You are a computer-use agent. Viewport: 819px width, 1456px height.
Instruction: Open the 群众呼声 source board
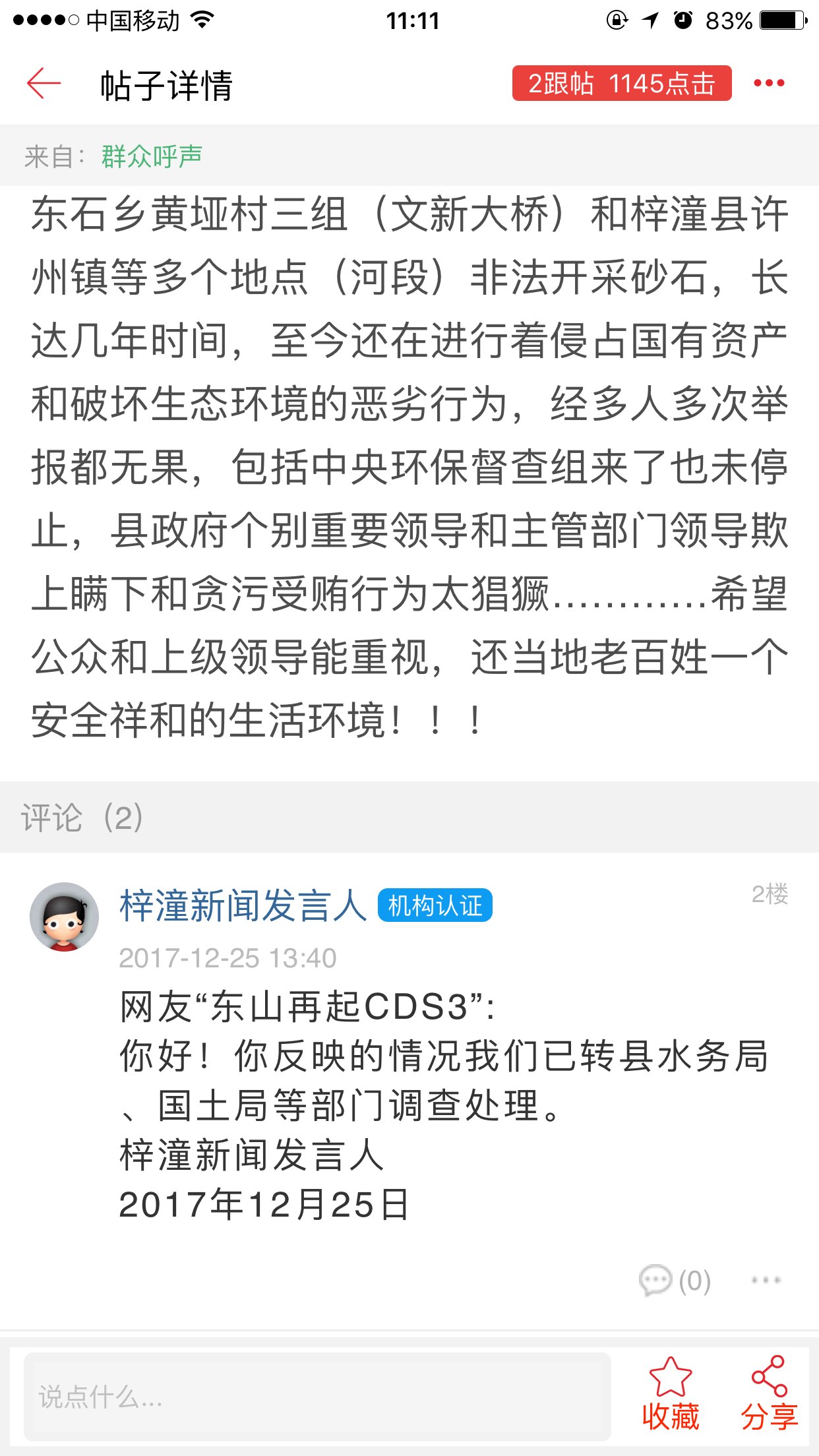tap(152, 156)
